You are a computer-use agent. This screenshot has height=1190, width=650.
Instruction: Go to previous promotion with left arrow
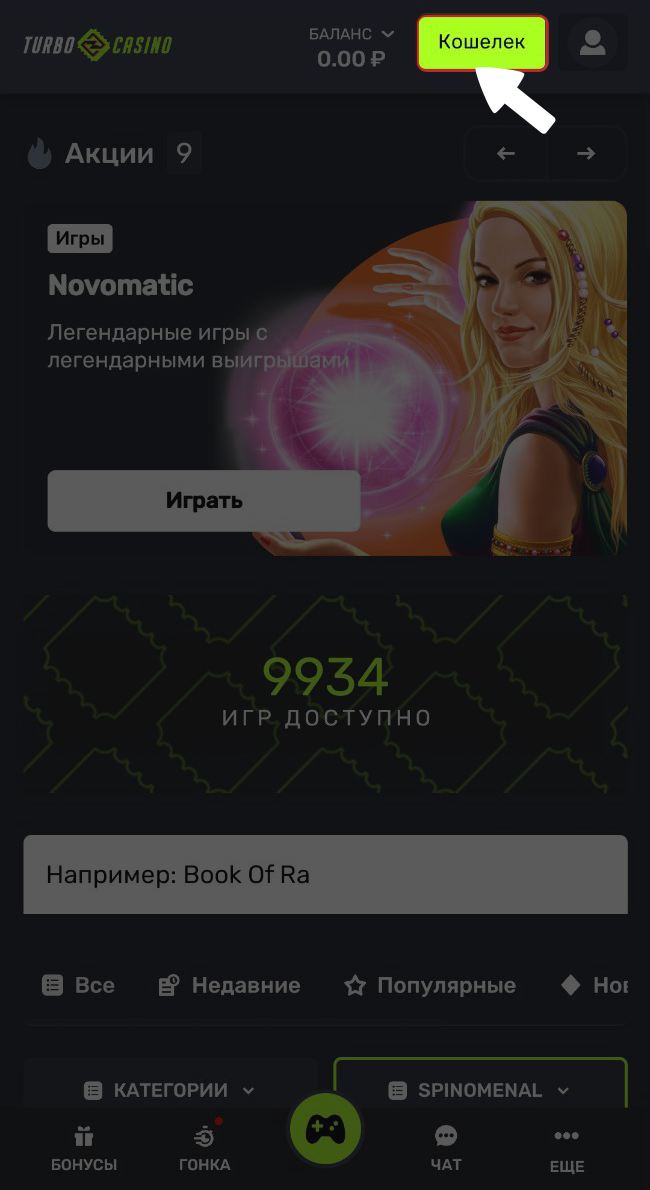(x=506, y=153)
